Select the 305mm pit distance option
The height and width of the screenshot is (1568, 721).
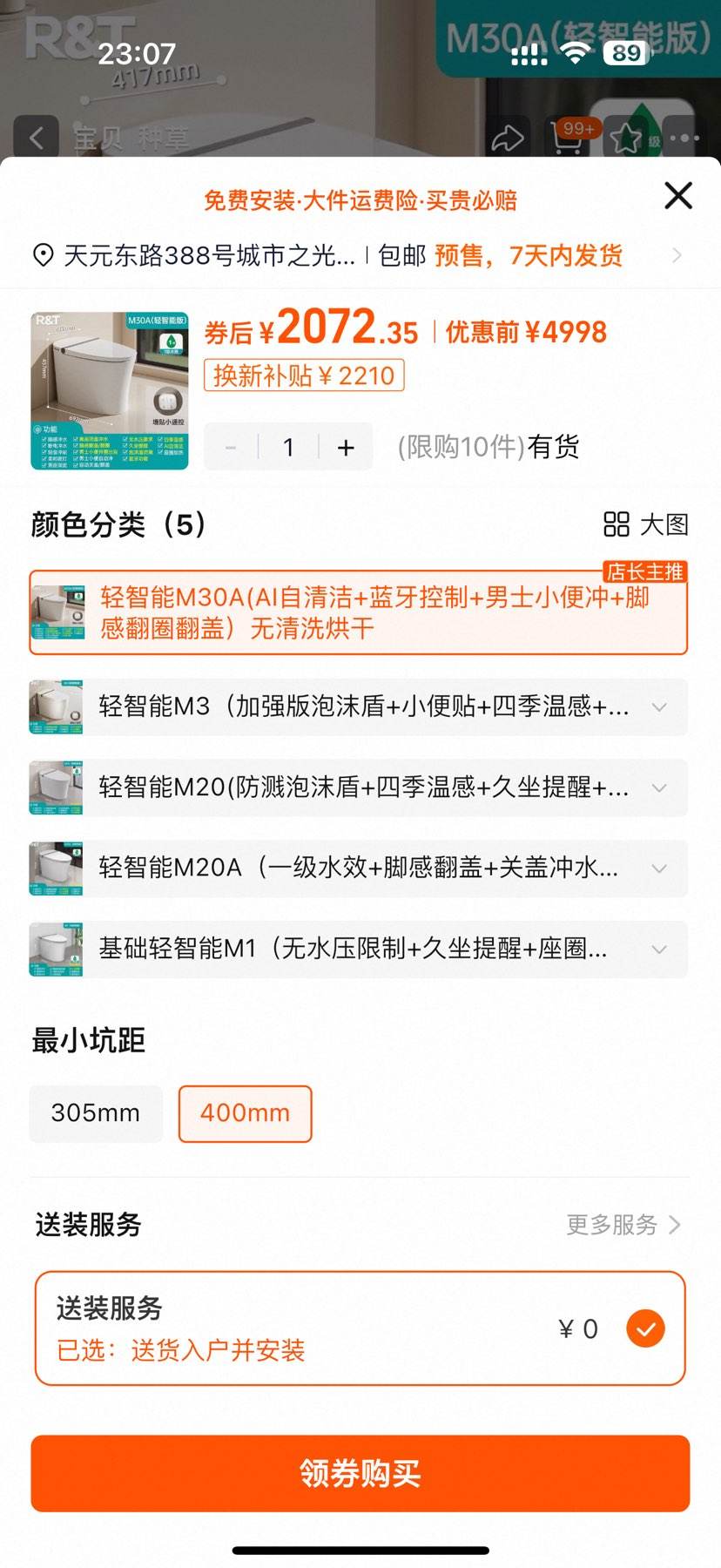pos(95,1113)
